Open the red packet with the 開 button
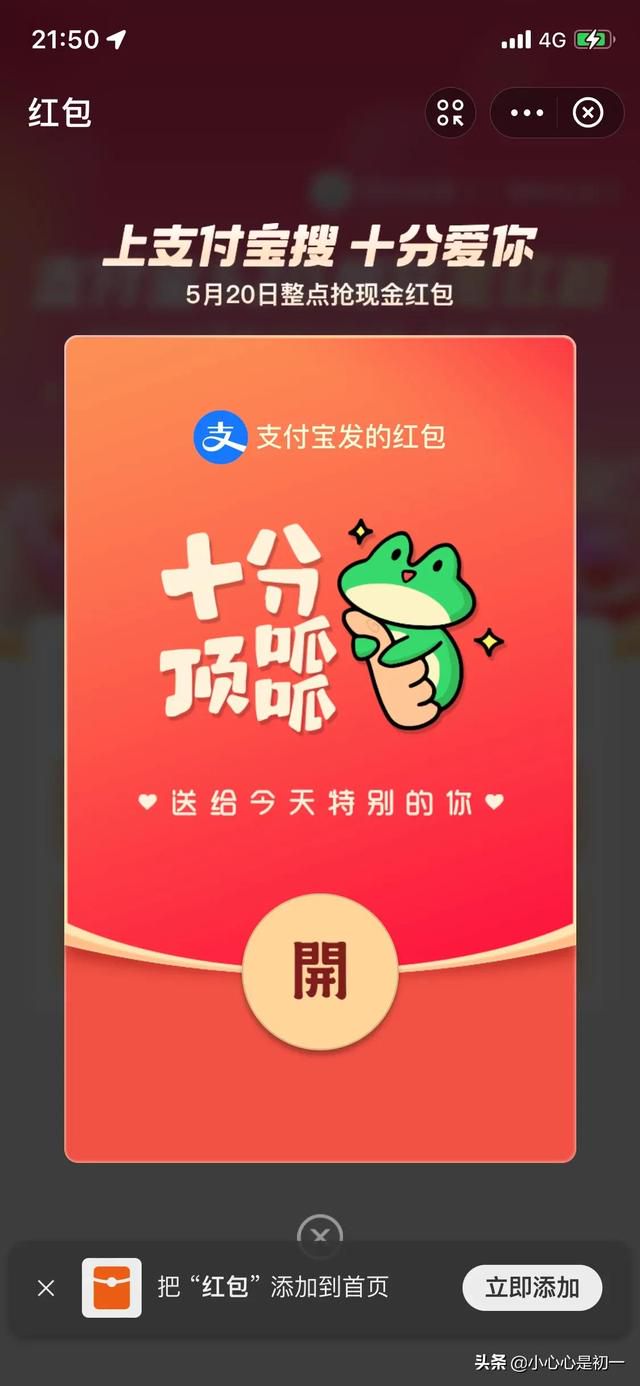This screenshot has height=1386, width=640. [x=320, y=971]
